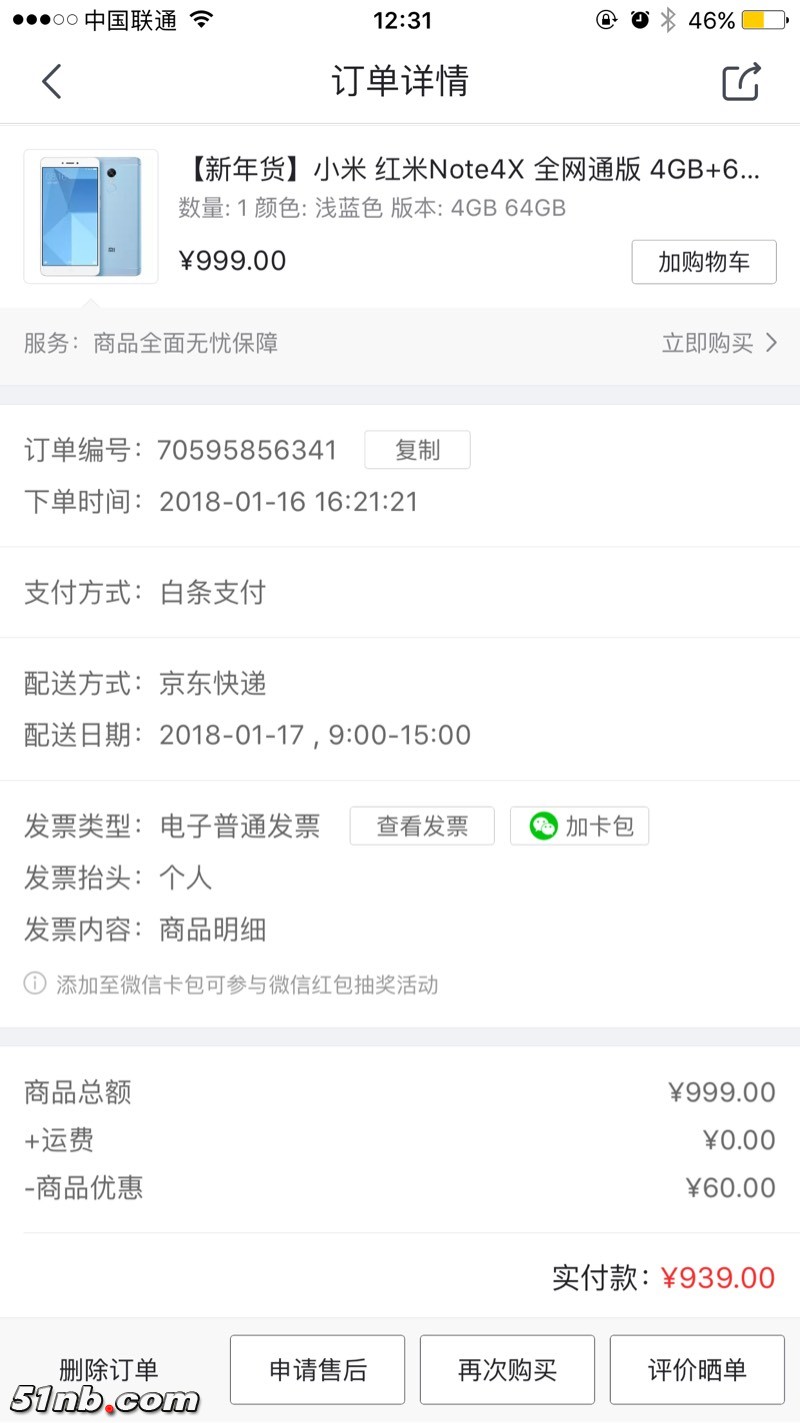The height and width of the screenshot is (1423, 800).
Task: Open the Redmi Note4X product thumbnail
Action: 91,217
